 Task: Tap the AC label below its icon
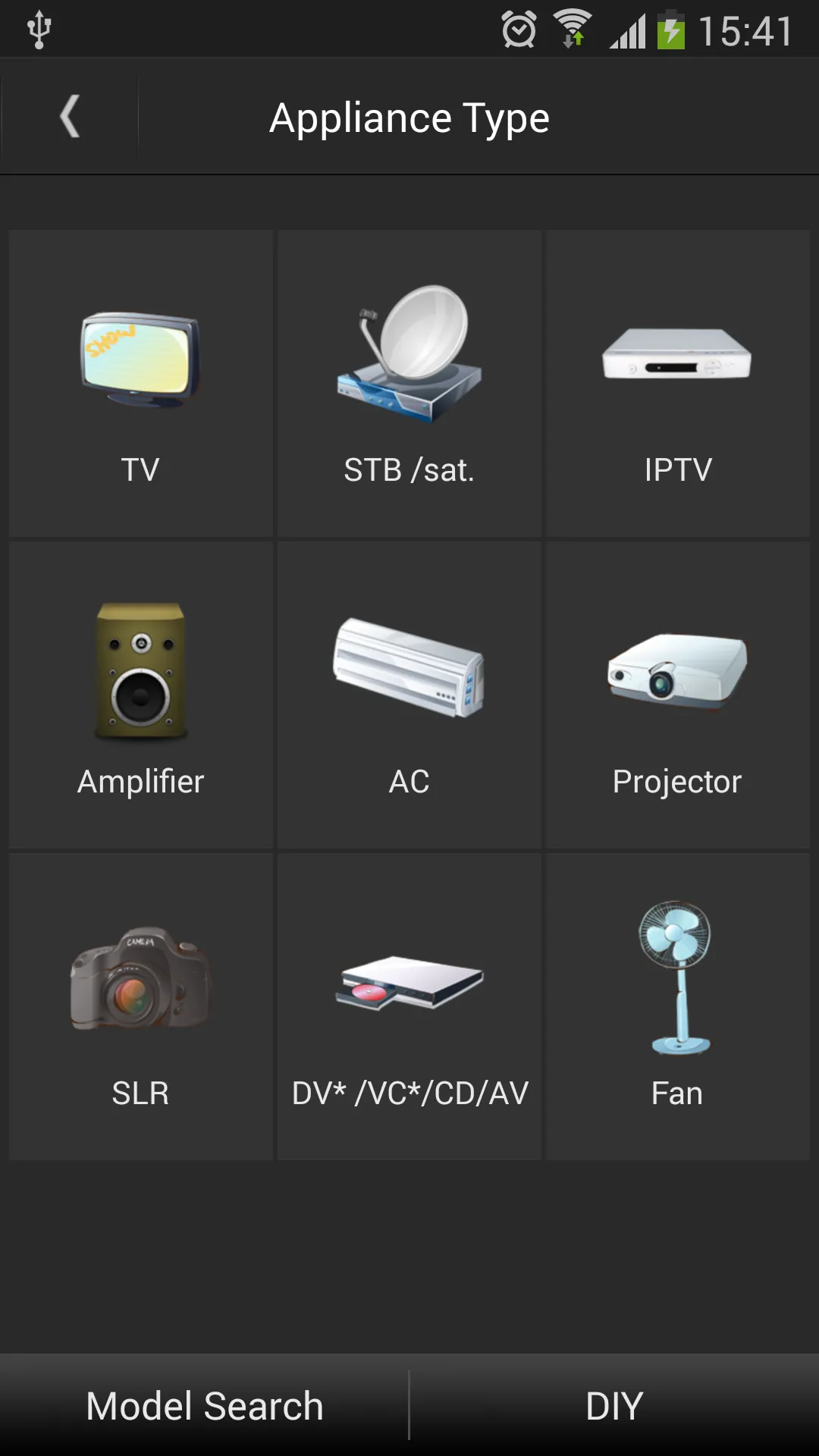tap(409, 781)
